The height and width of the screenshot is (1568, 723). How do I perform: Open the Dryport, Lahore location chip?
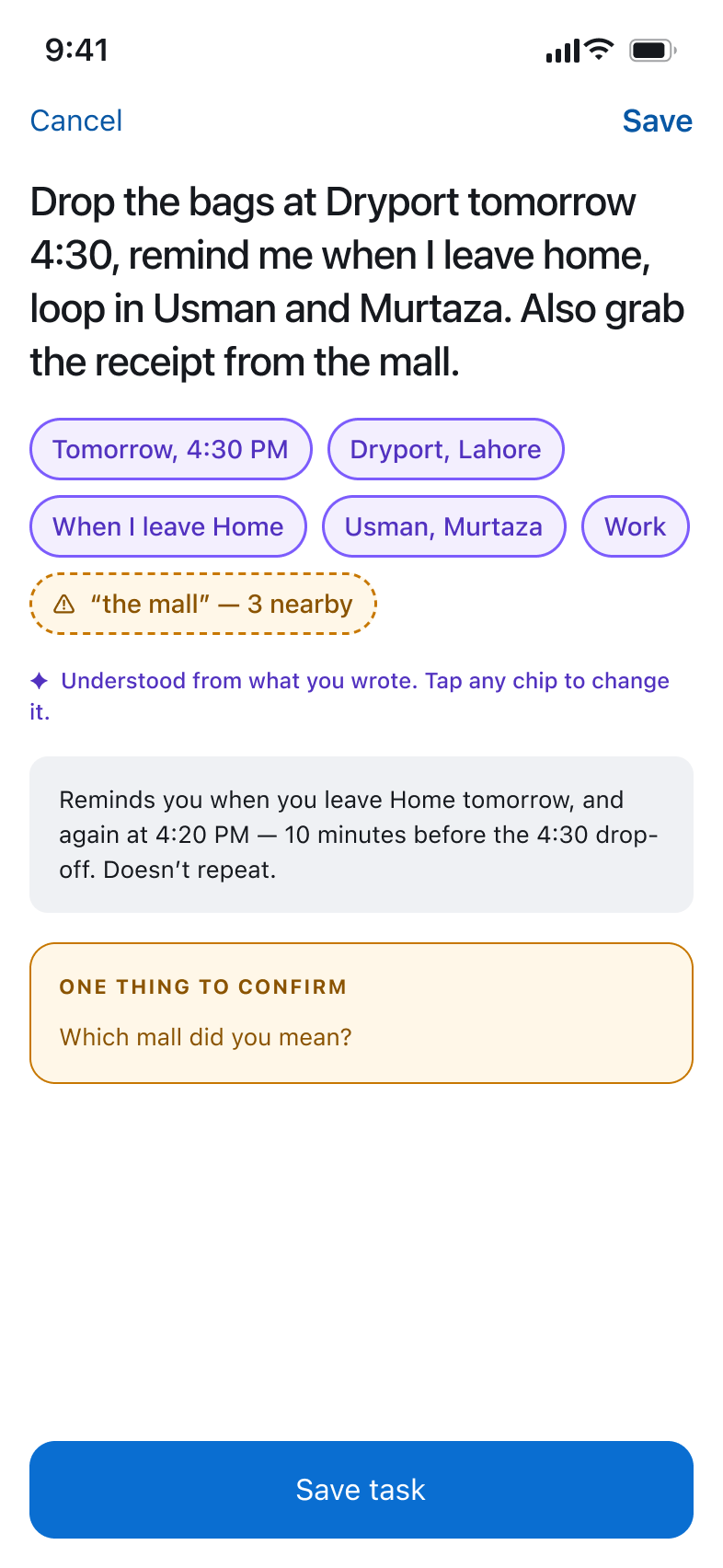[x=446, y=449]
